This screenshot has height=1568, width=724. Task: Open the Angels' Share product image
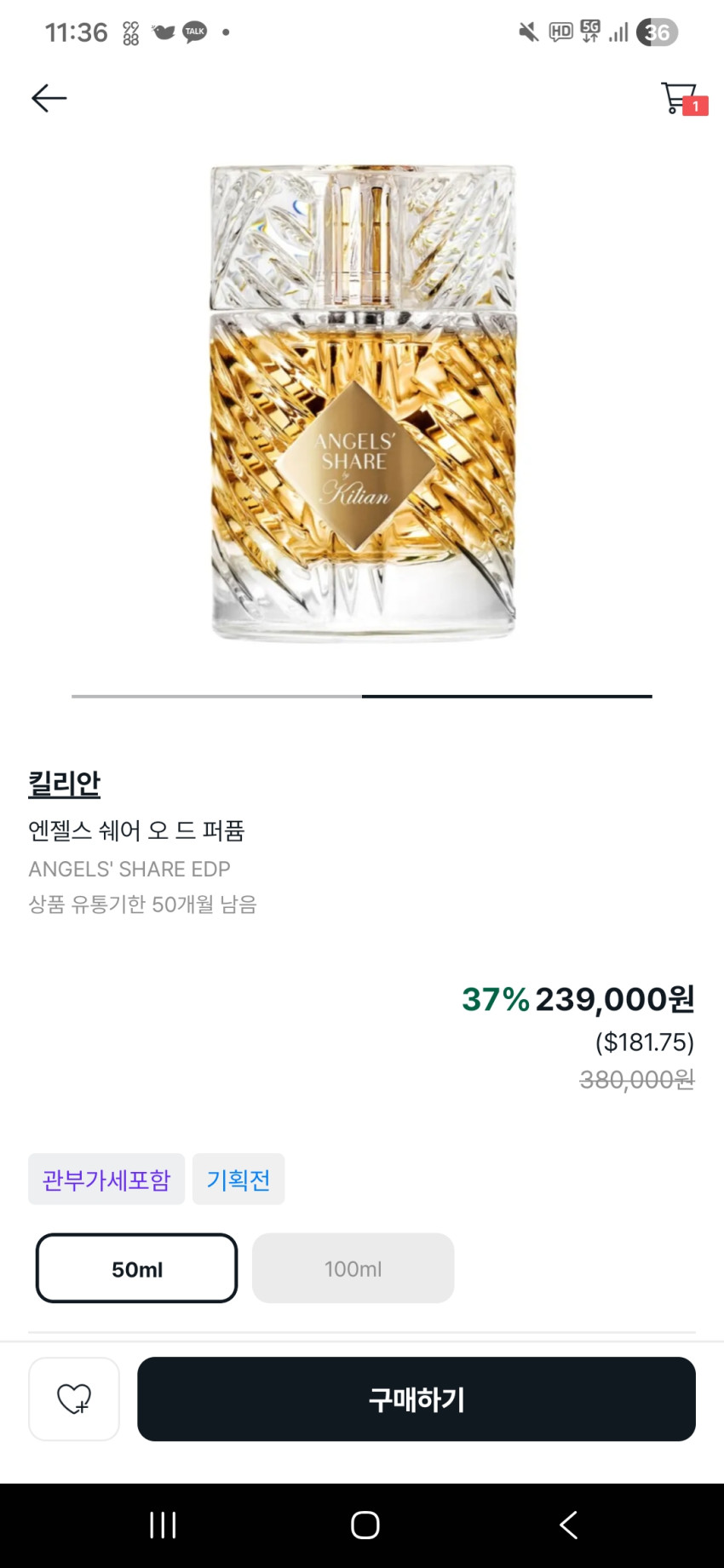click(363, 402)
